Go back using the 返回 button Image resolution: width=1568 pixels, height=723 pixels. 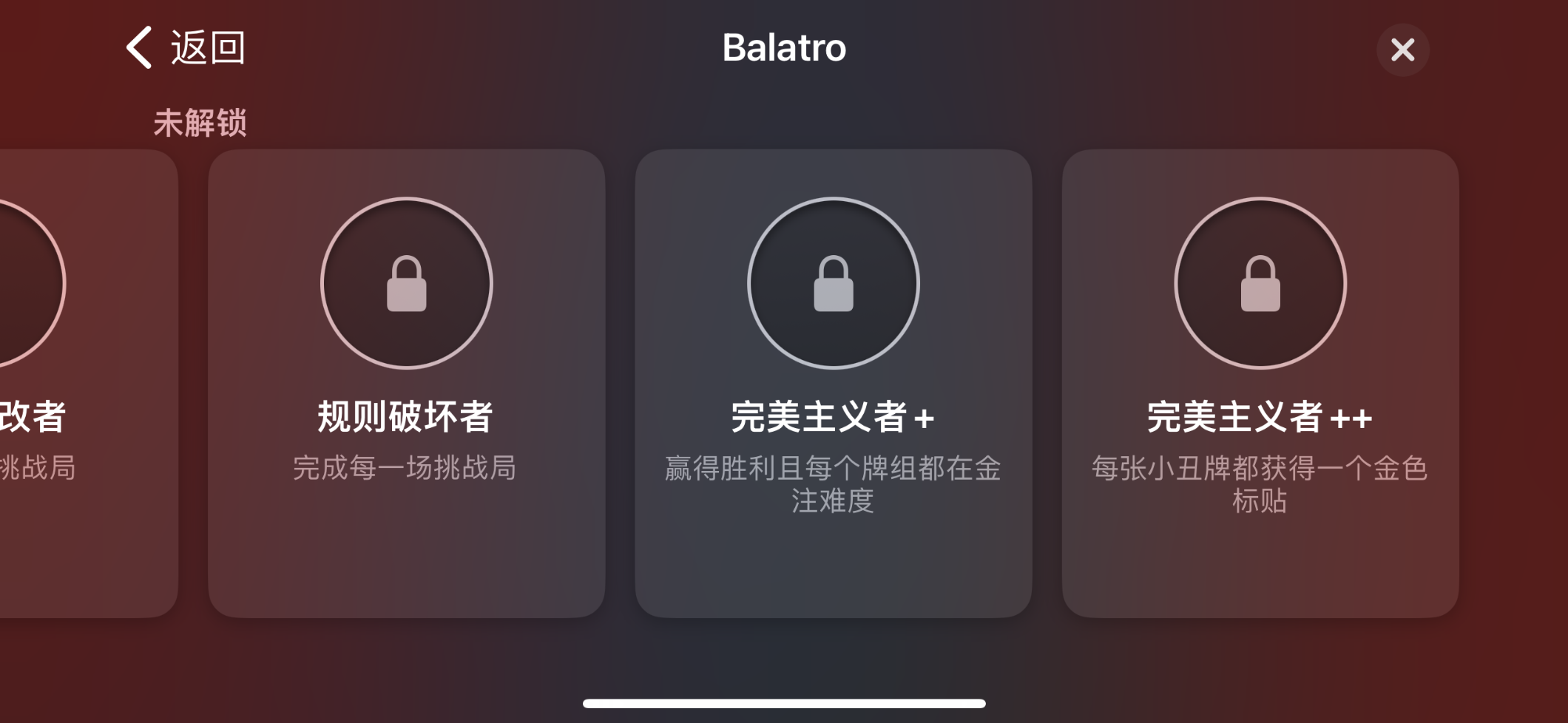click(185, 48)
